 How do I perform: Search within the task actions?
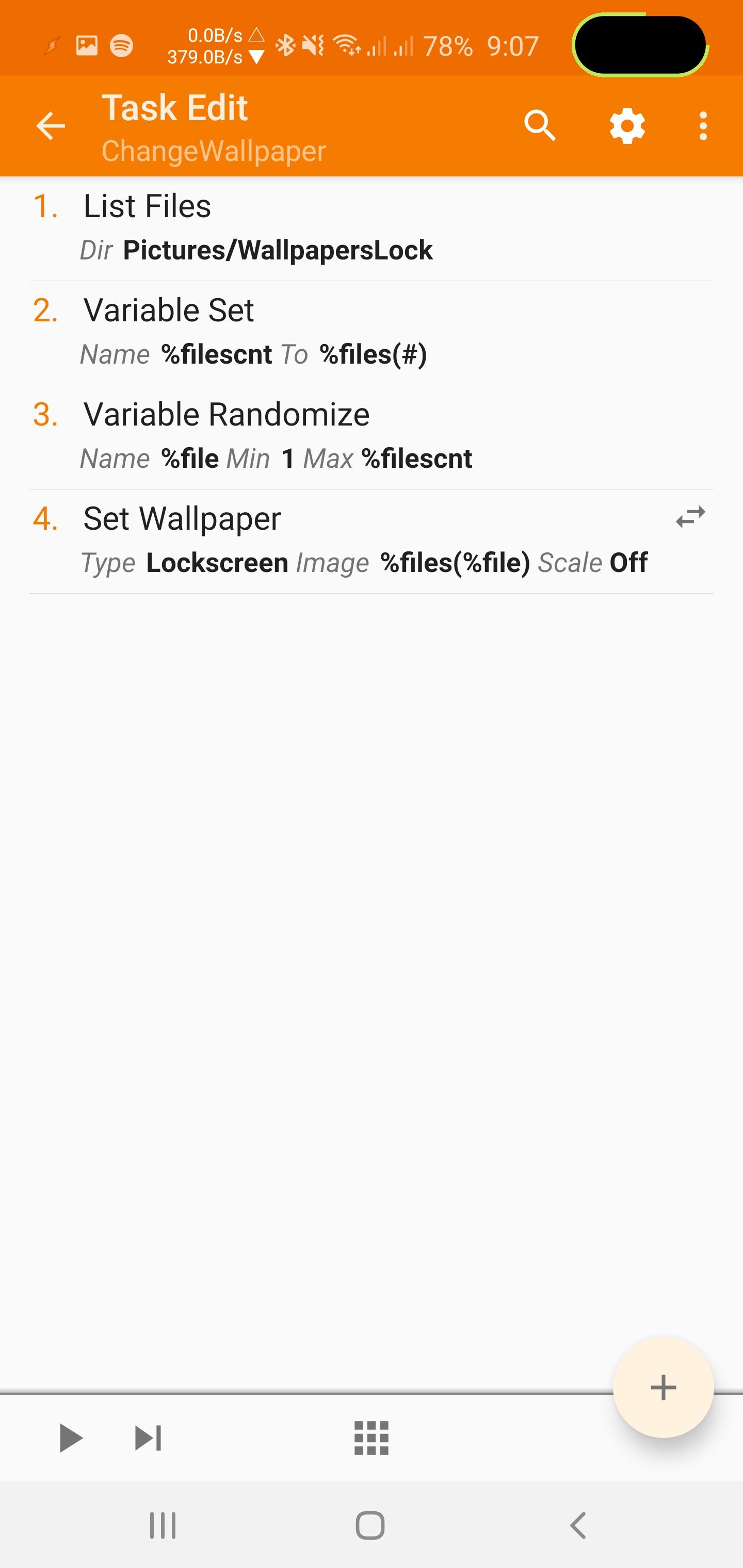[x=540, y=126]
